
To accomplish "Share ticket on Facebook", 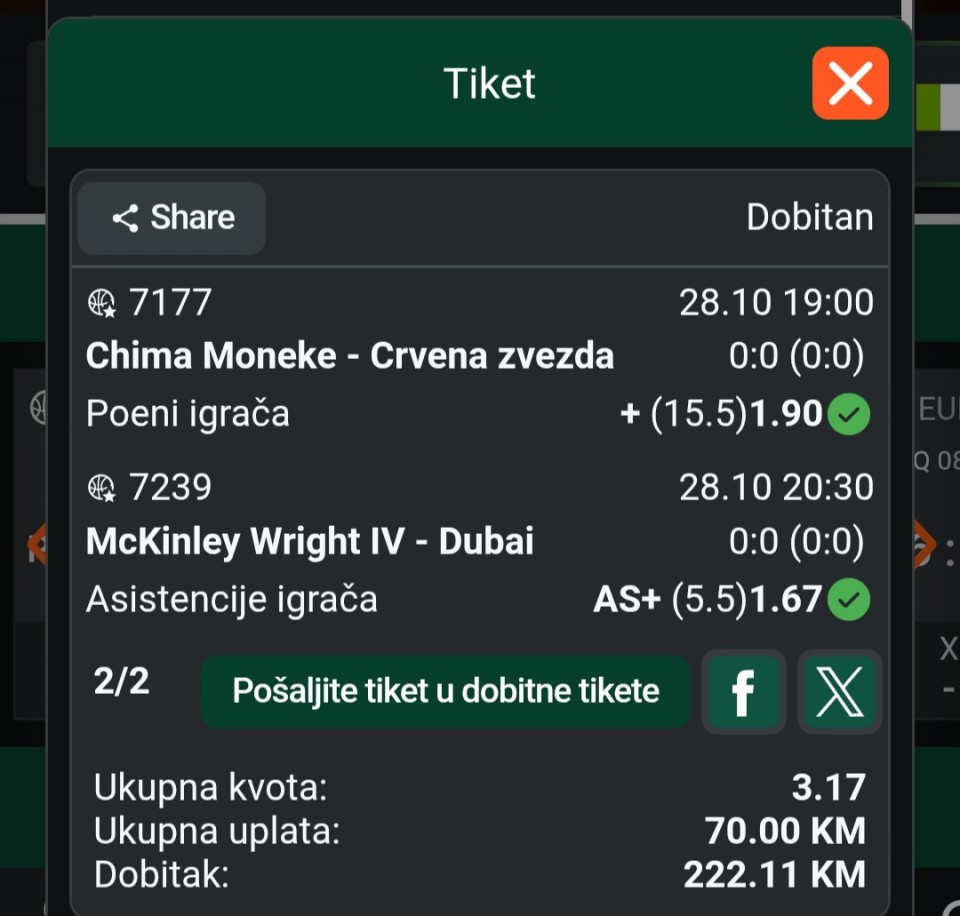I will point(743,692).
